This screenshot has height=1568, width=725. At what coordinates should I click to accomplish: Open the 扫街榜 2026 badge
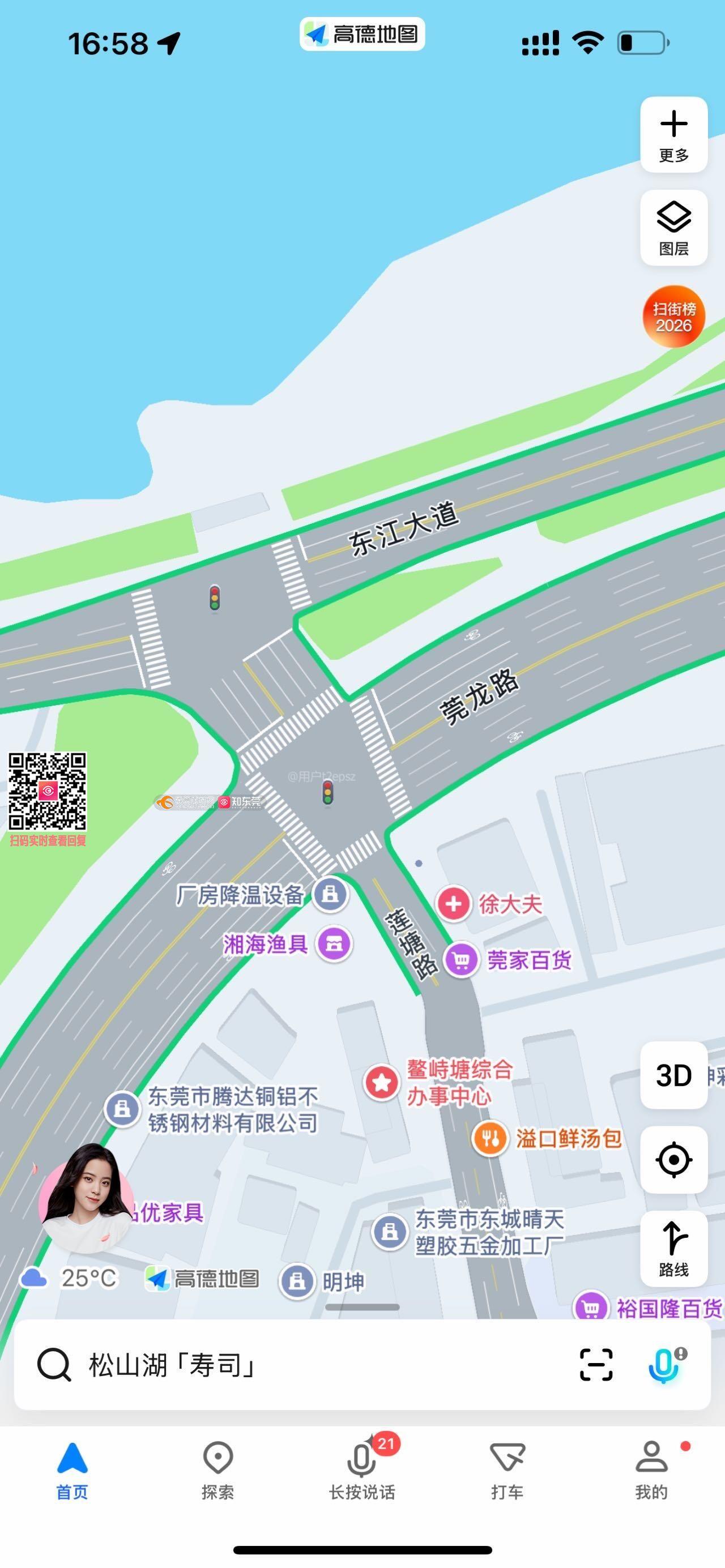673,317
